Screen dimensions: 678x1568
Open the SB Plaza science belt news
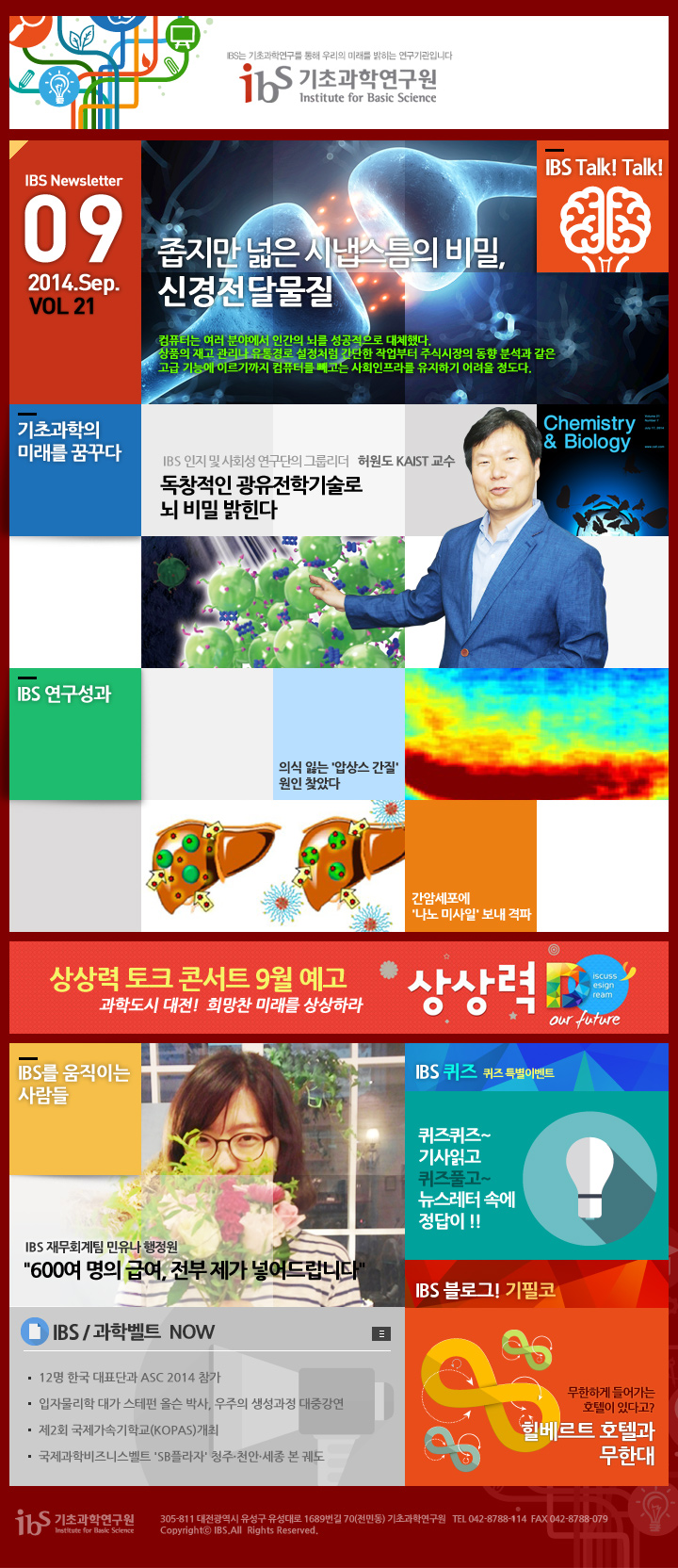pyautogui.click(x=181, y=1456)
